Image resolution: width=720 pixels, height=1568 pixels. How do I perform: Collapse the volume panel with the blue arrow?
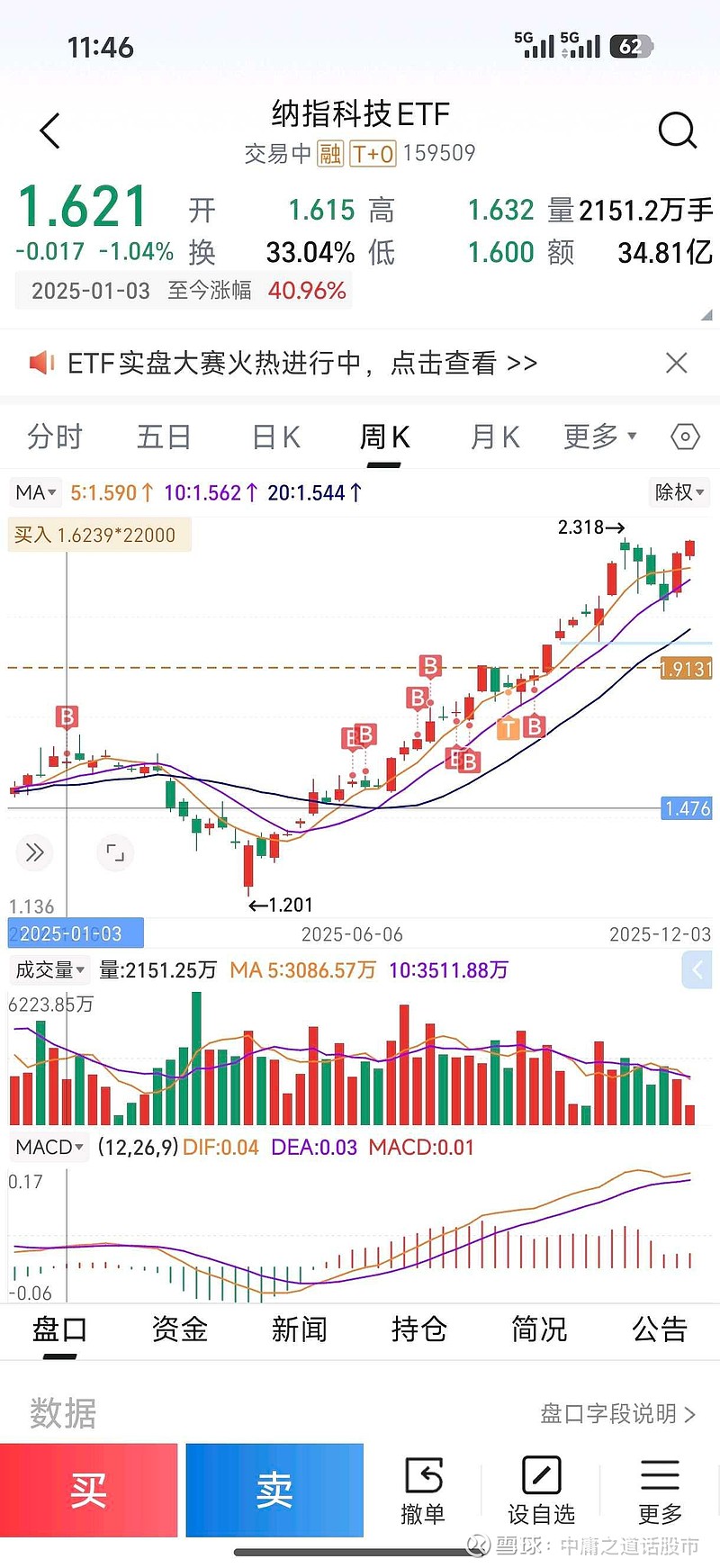pos(697,969)
